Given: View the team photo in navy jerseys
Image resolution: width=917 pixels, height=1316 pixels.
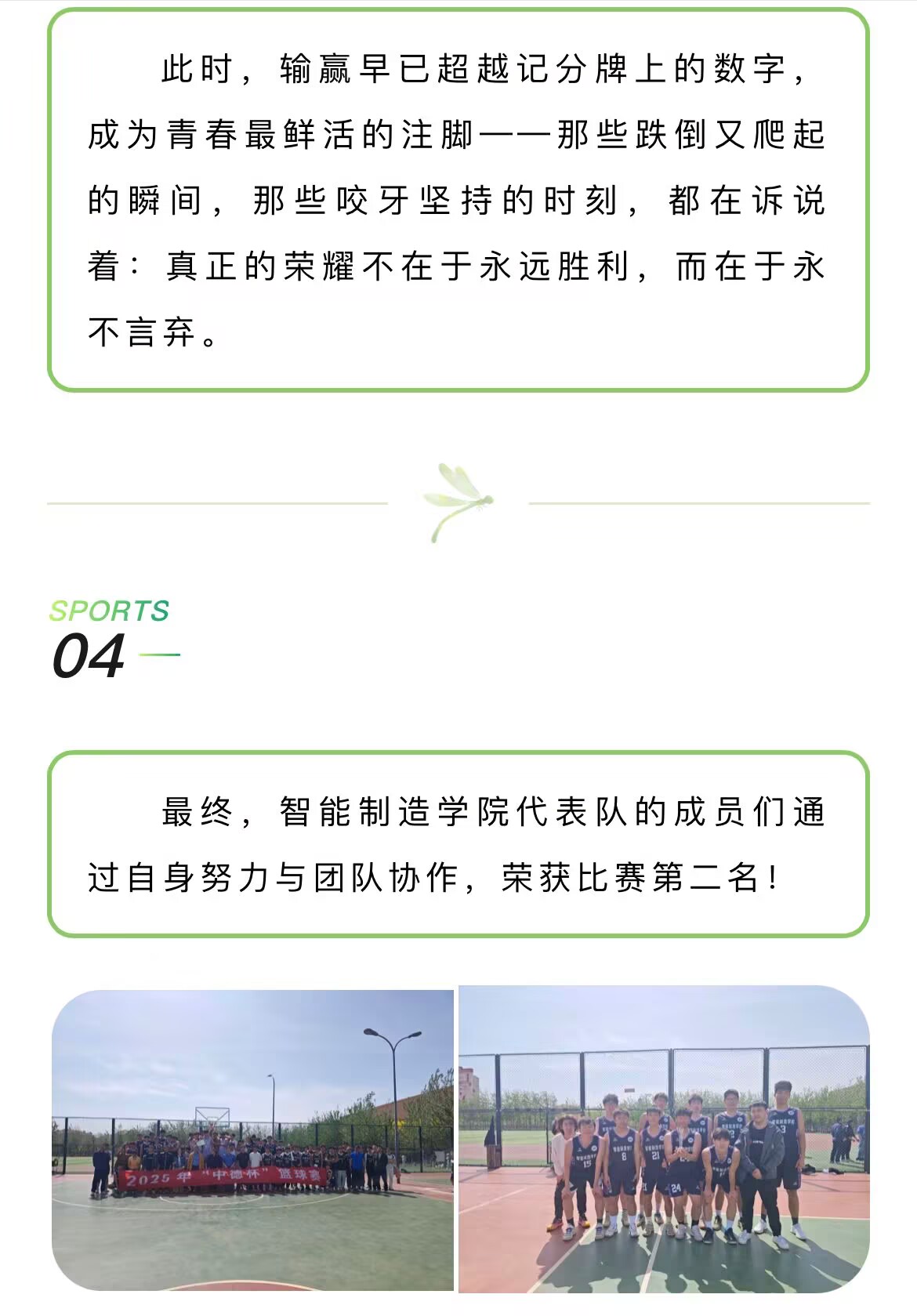Looking at the screenshot, I should 664,1140.
